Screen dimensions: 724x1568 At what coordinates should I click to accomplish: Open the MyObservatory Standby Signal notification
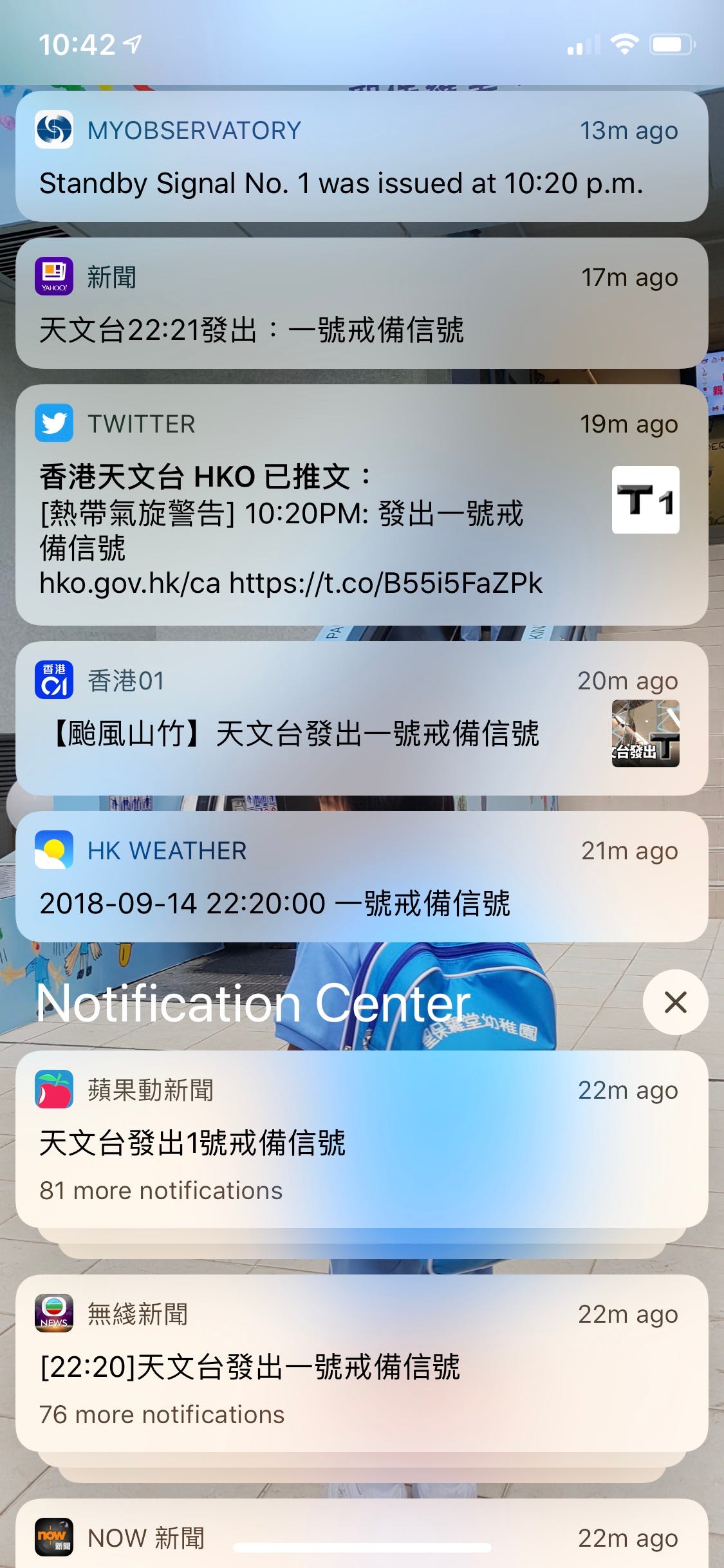(362, 157)
